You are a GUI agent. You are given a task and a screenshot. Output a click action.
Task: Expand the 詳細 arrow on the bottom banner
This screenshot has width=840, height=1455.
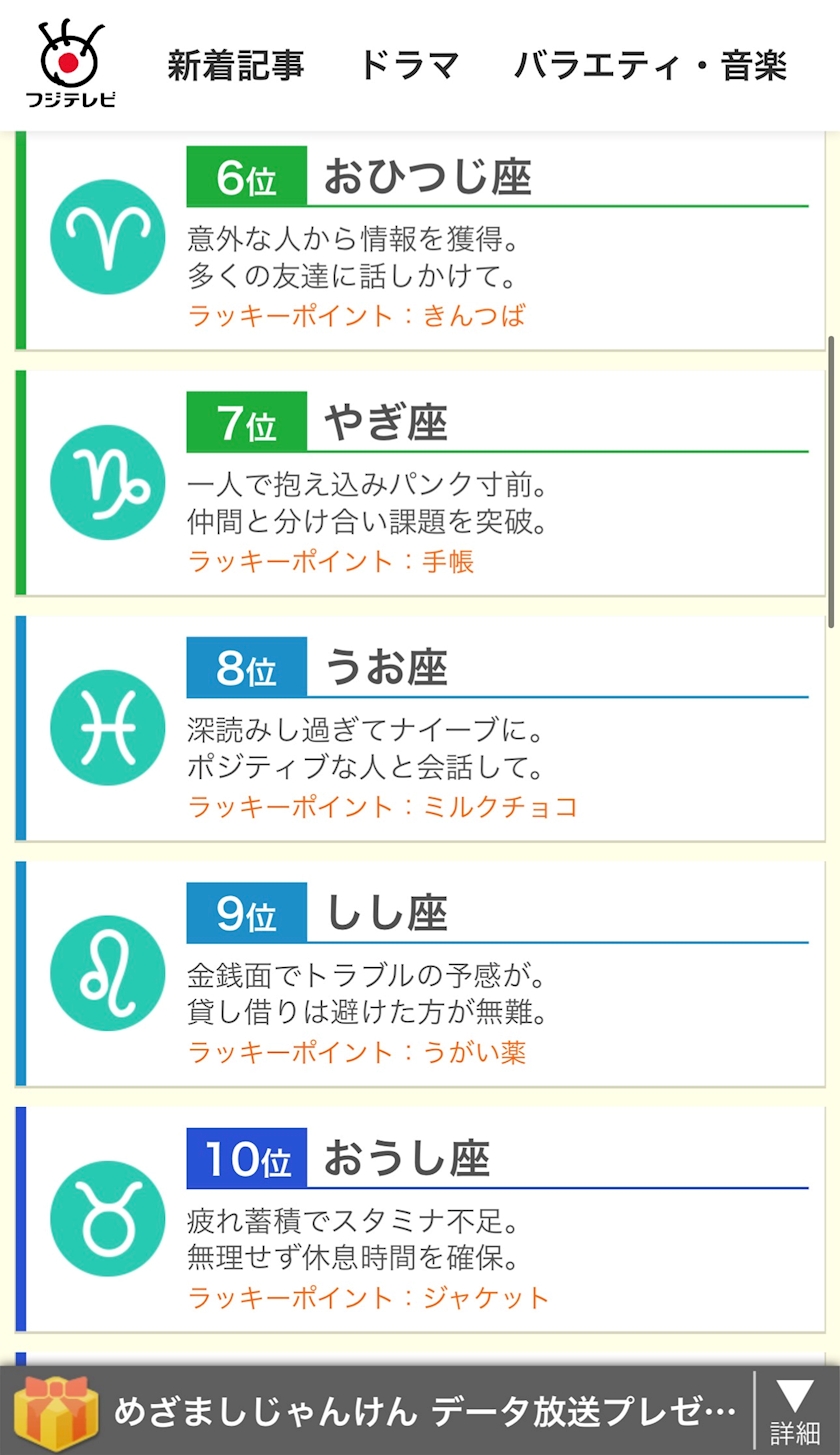pyautogui.click(x=796, y=1411)
